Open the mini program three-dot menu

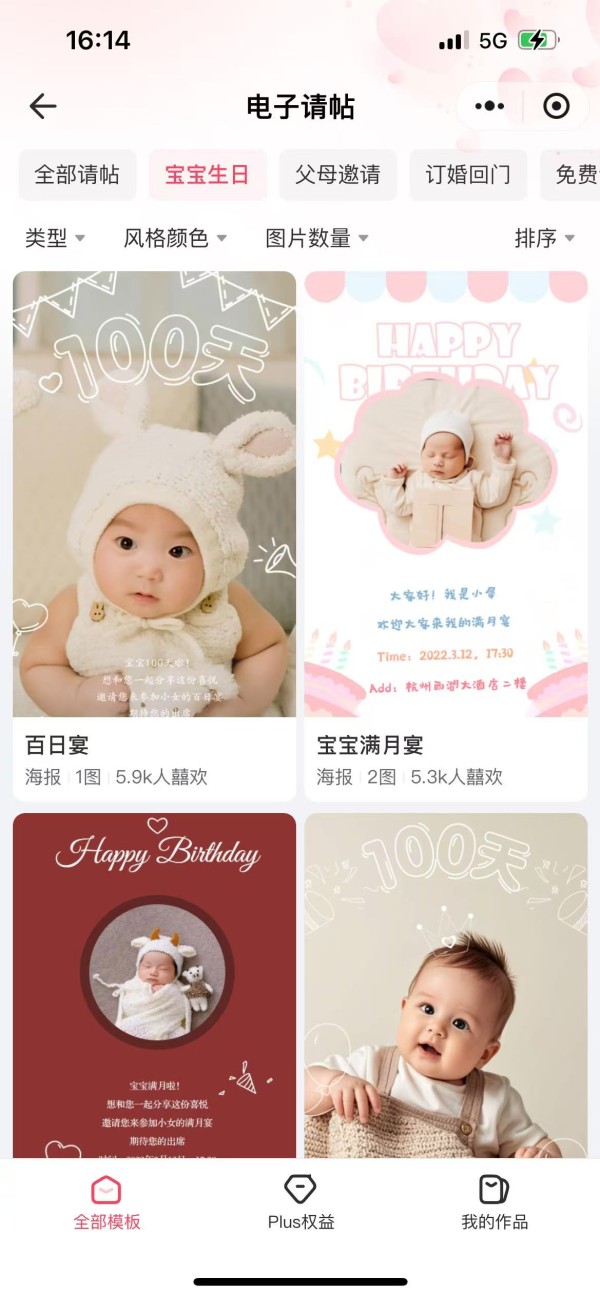pos(489,106)
